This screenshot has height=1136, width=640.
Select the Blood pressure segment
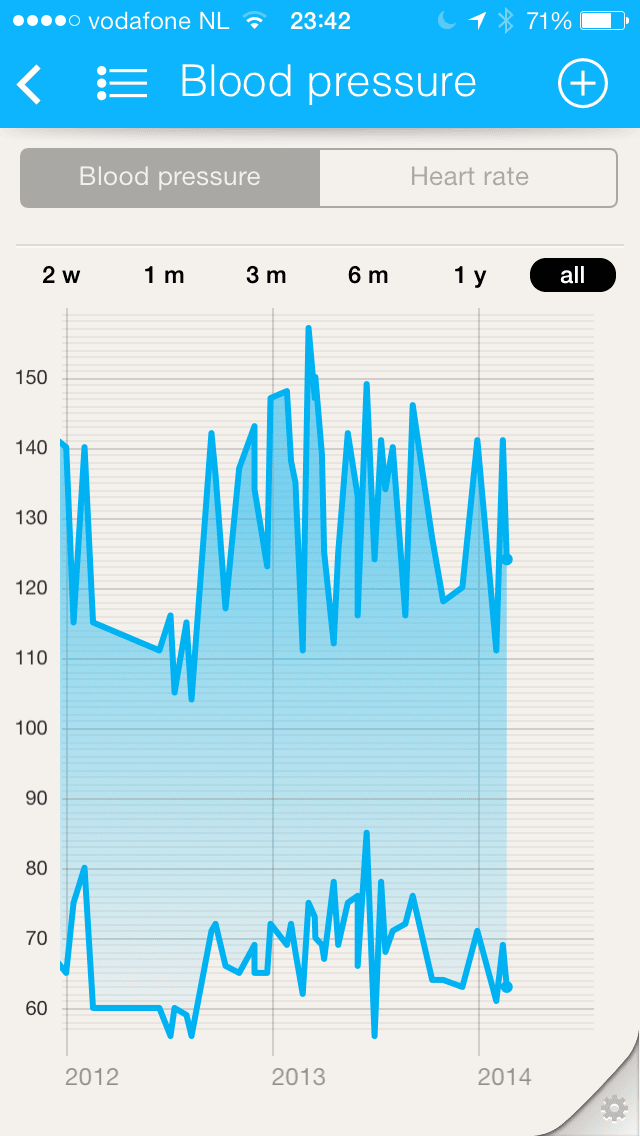170,178
